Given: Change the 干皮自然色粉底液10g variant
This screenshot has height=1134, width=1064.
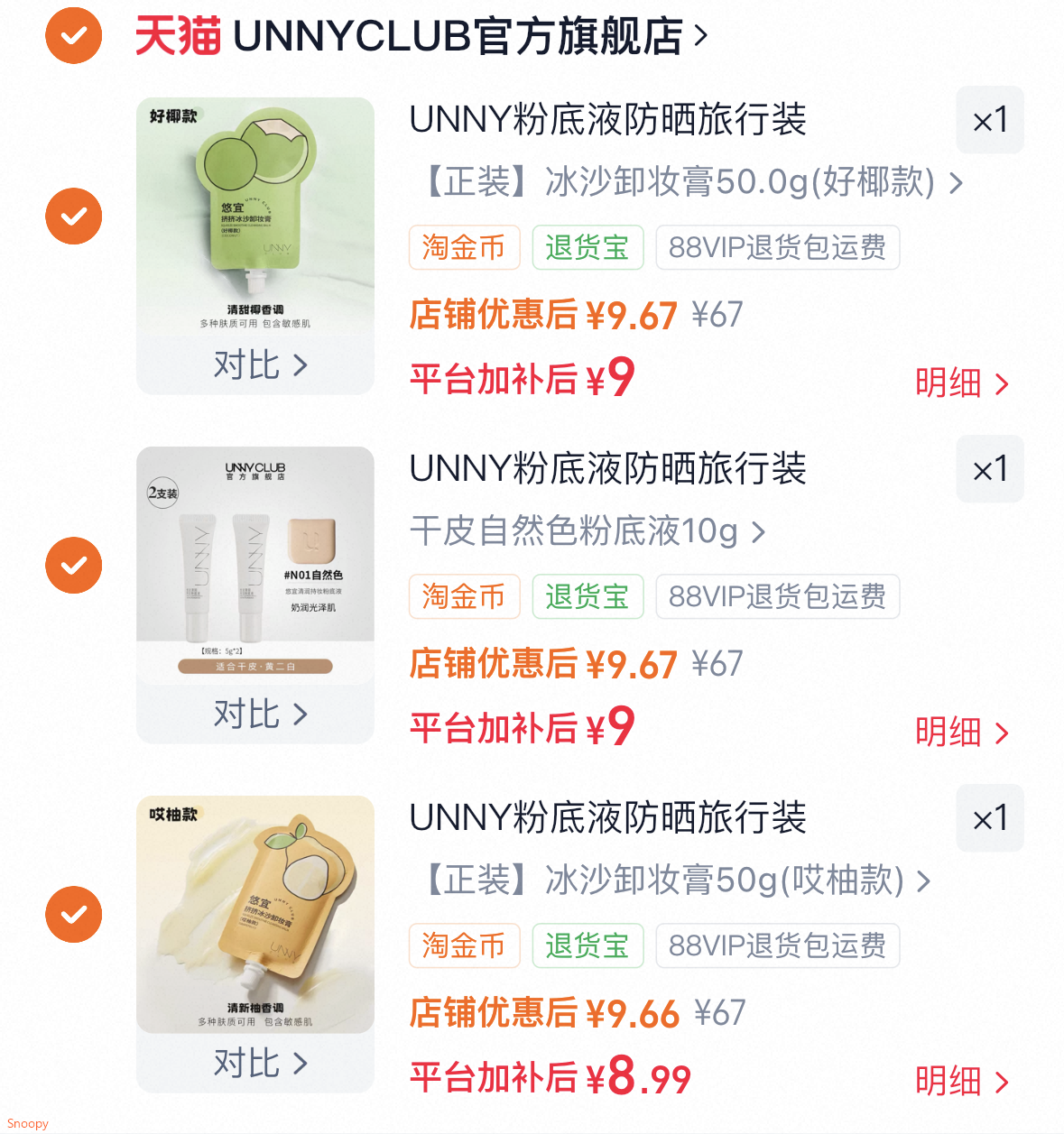Looking at the screenshot, I should tap(588, 532).
